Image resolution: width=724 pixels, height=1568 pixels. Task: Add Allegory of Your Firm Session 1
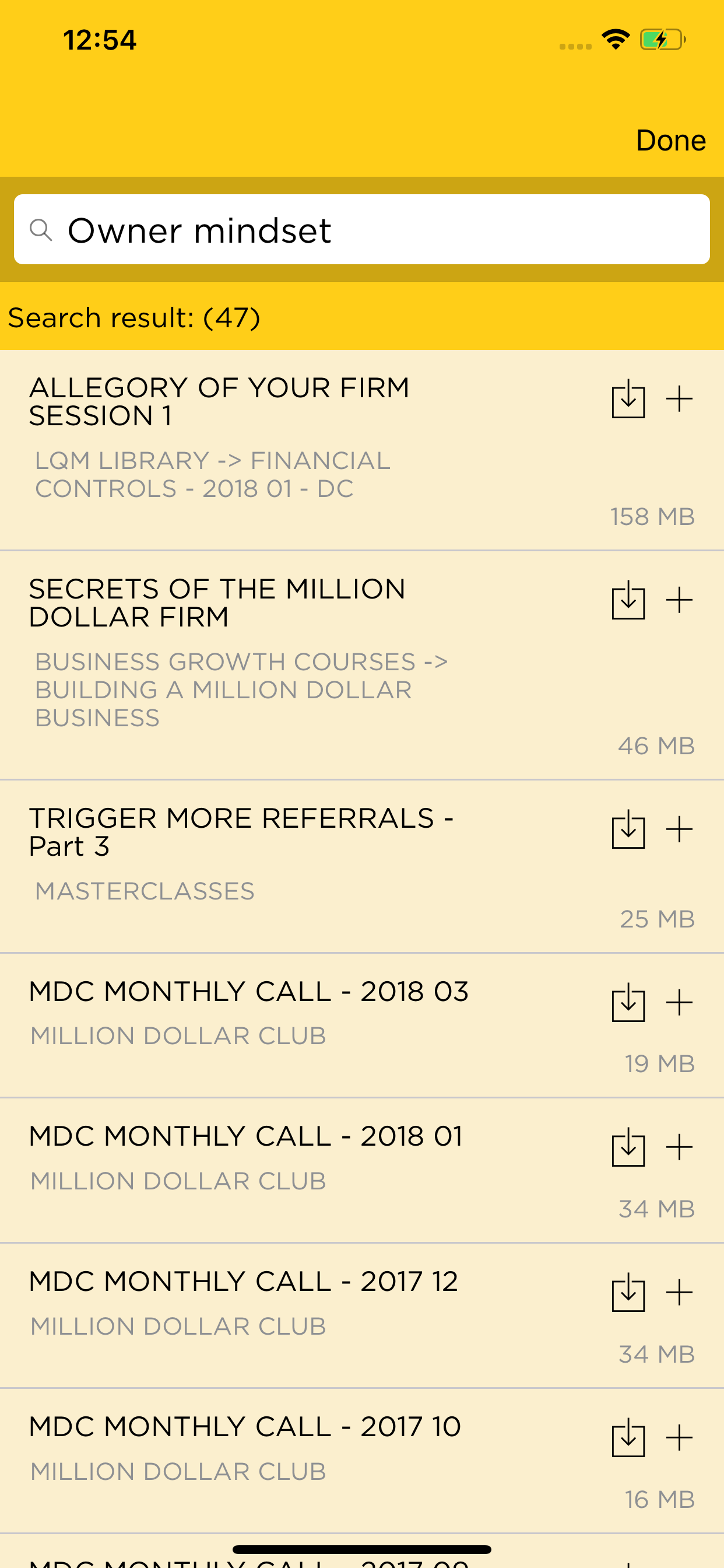tap(679, 400)
